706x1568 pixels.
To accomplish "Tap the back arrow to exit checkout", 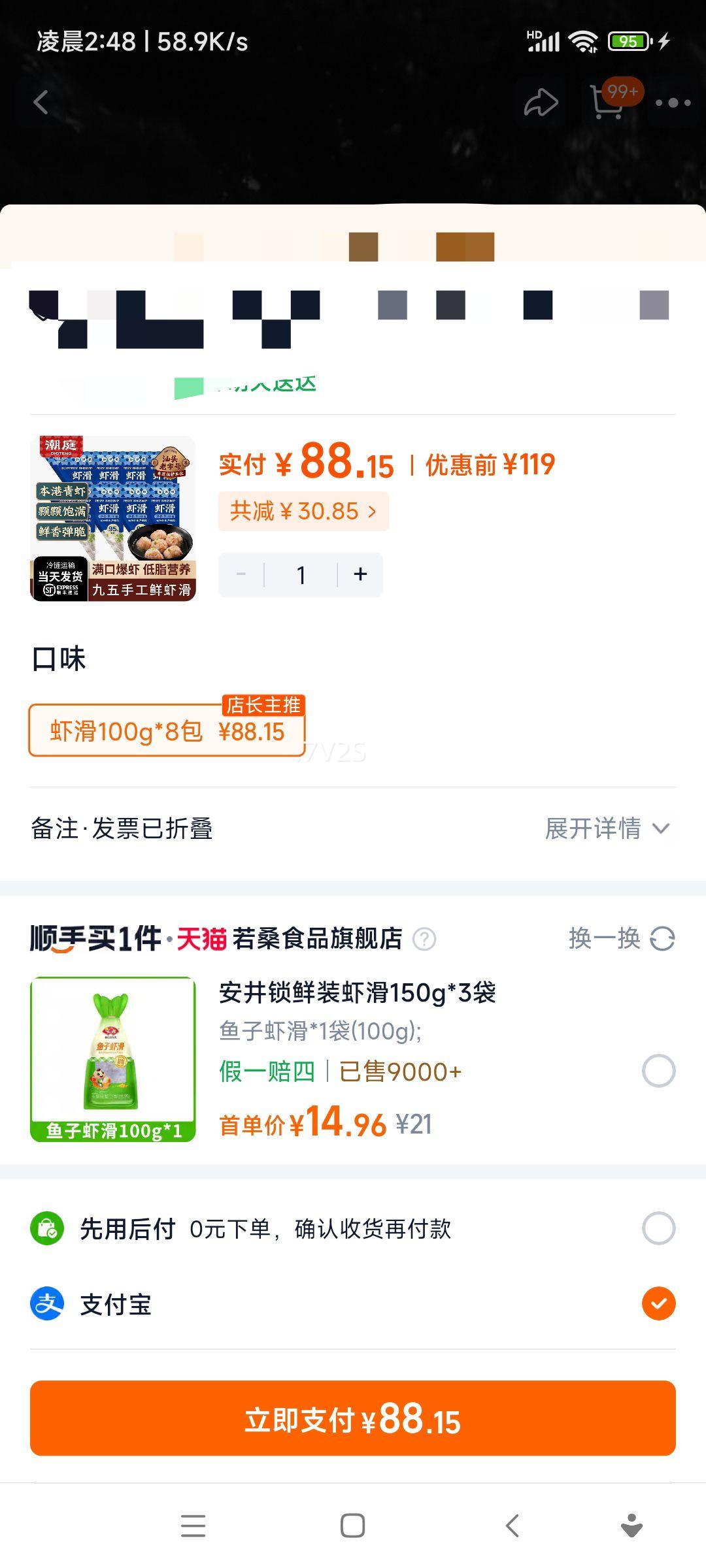I will click(41, 102).
